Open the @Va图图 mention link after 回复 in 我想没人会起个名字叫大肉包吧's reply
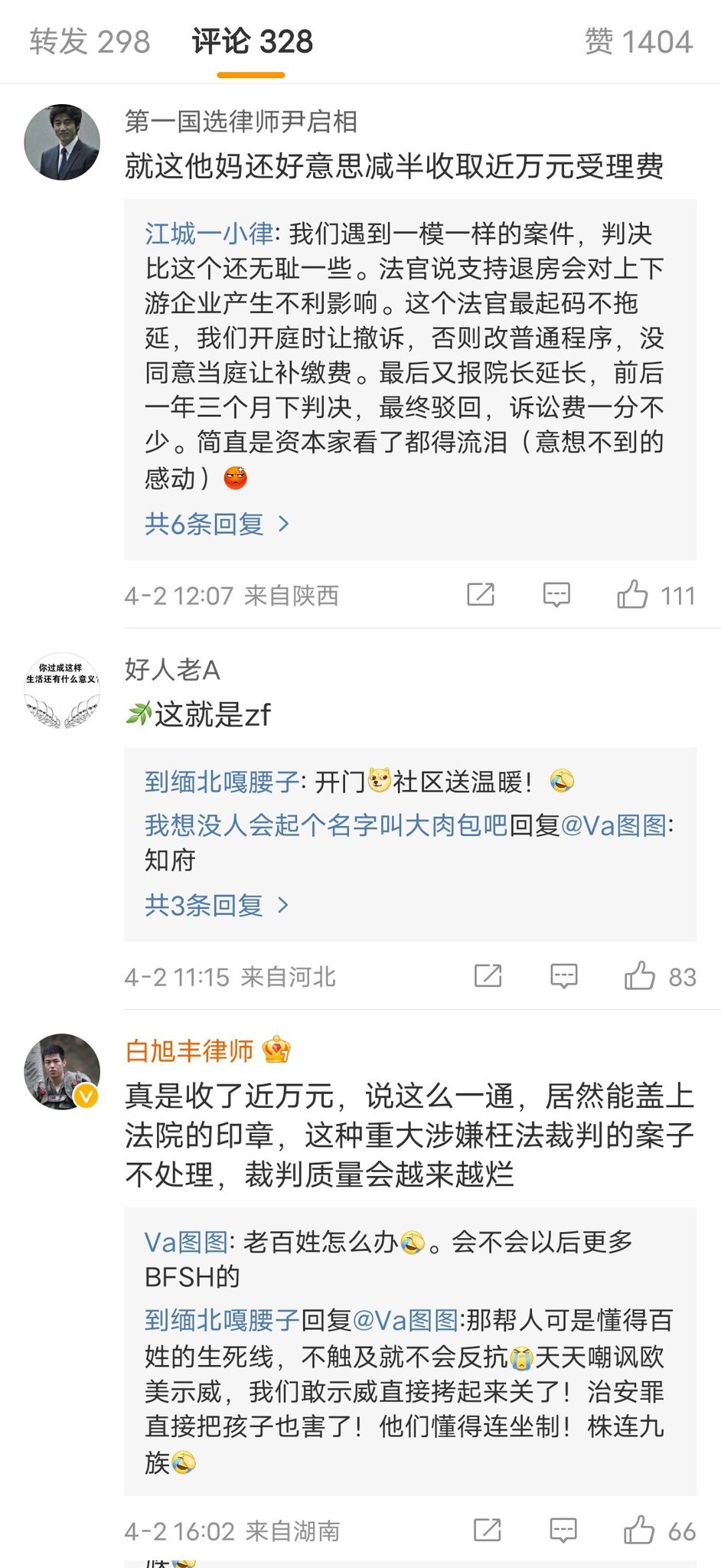 (613, 825)
